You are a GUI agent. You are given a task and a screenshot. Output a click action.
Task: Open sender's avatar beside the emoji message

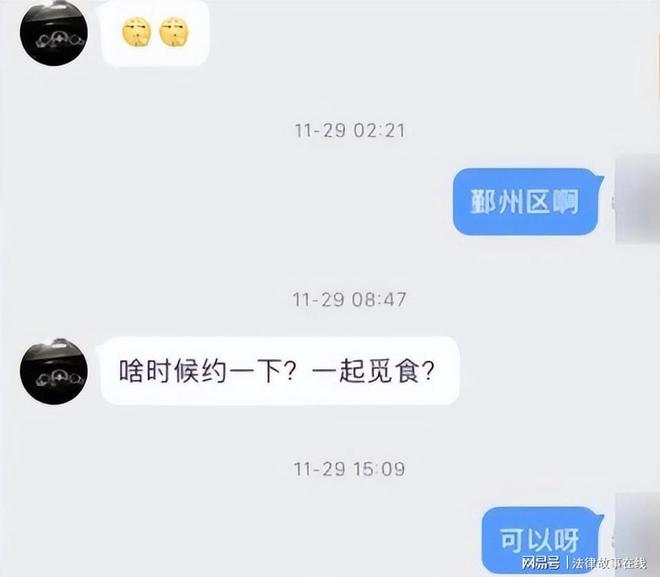click(x=54, y=34)
